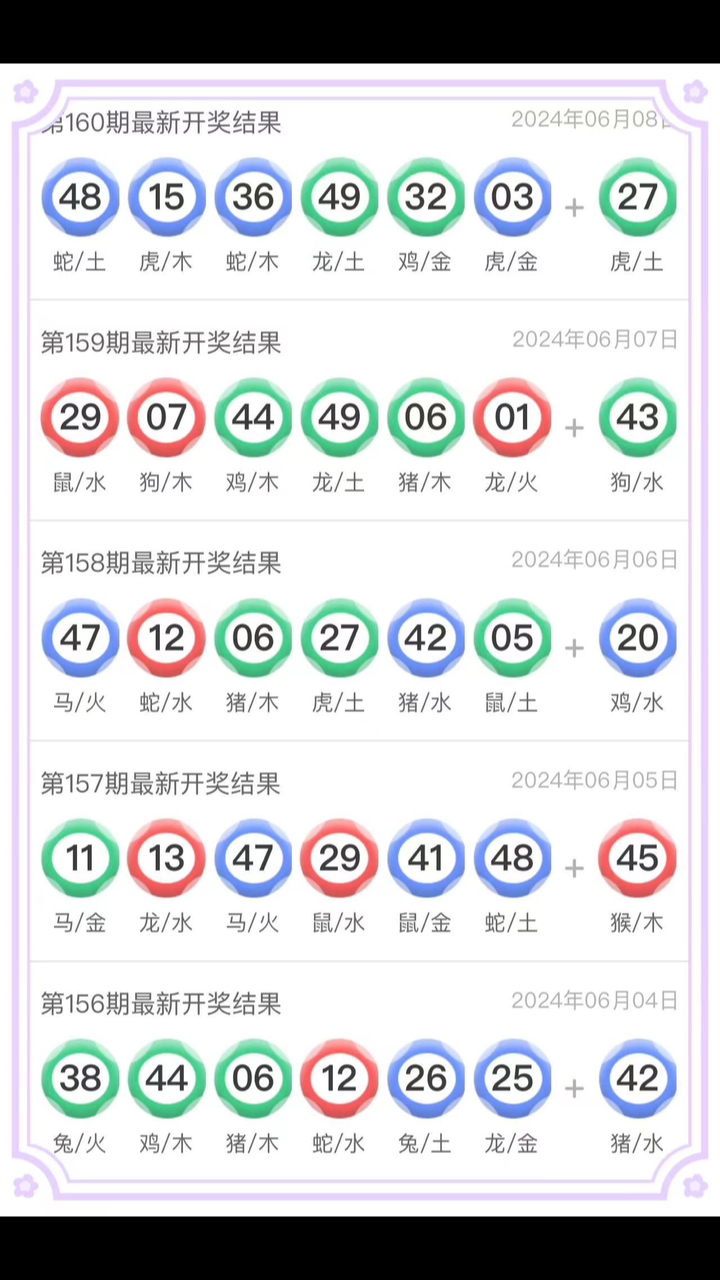Select green ball 38 in period 156

[x=80, y=1079]
